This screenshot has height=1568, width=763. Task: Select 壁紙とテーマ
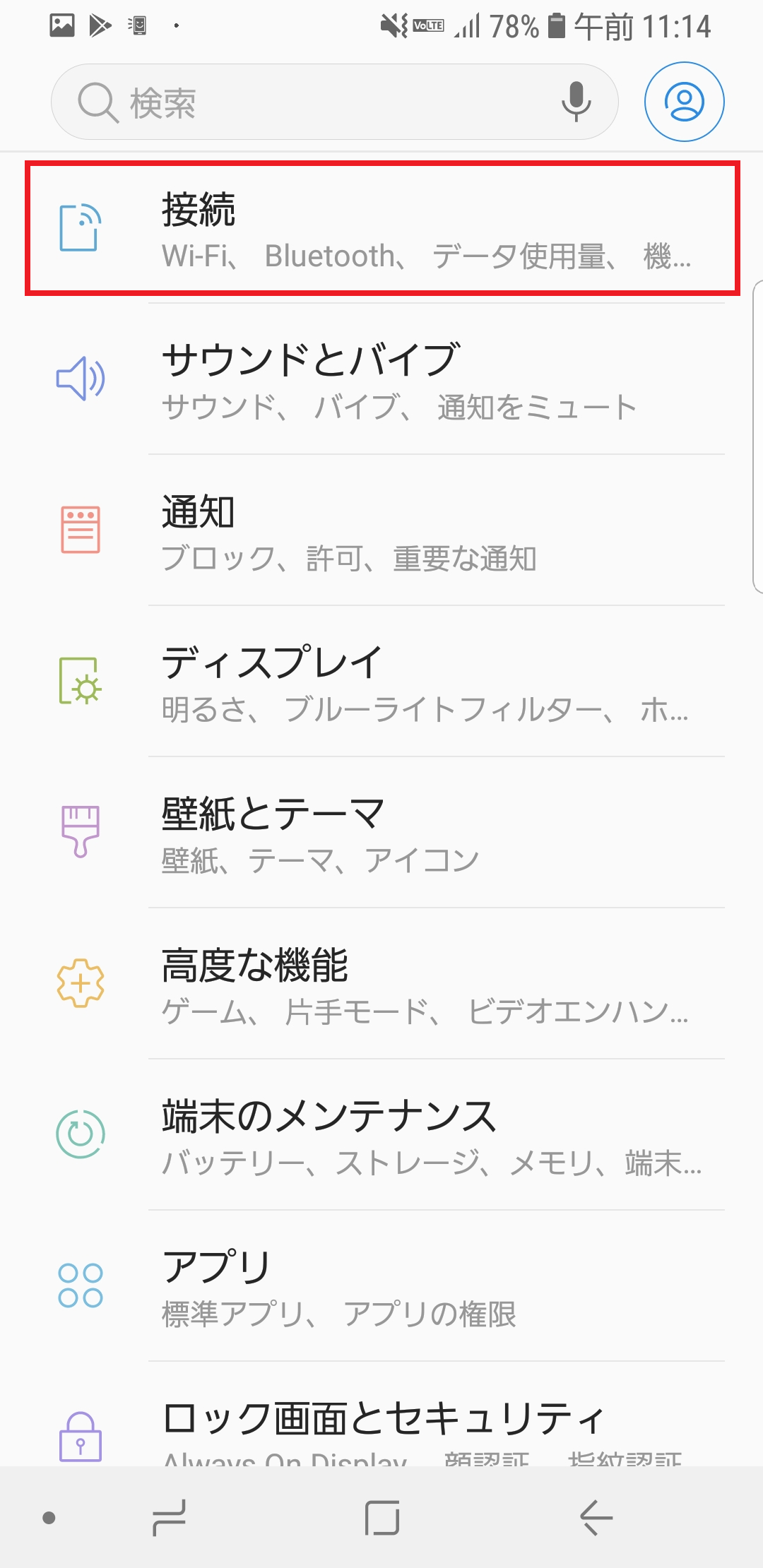381,833
